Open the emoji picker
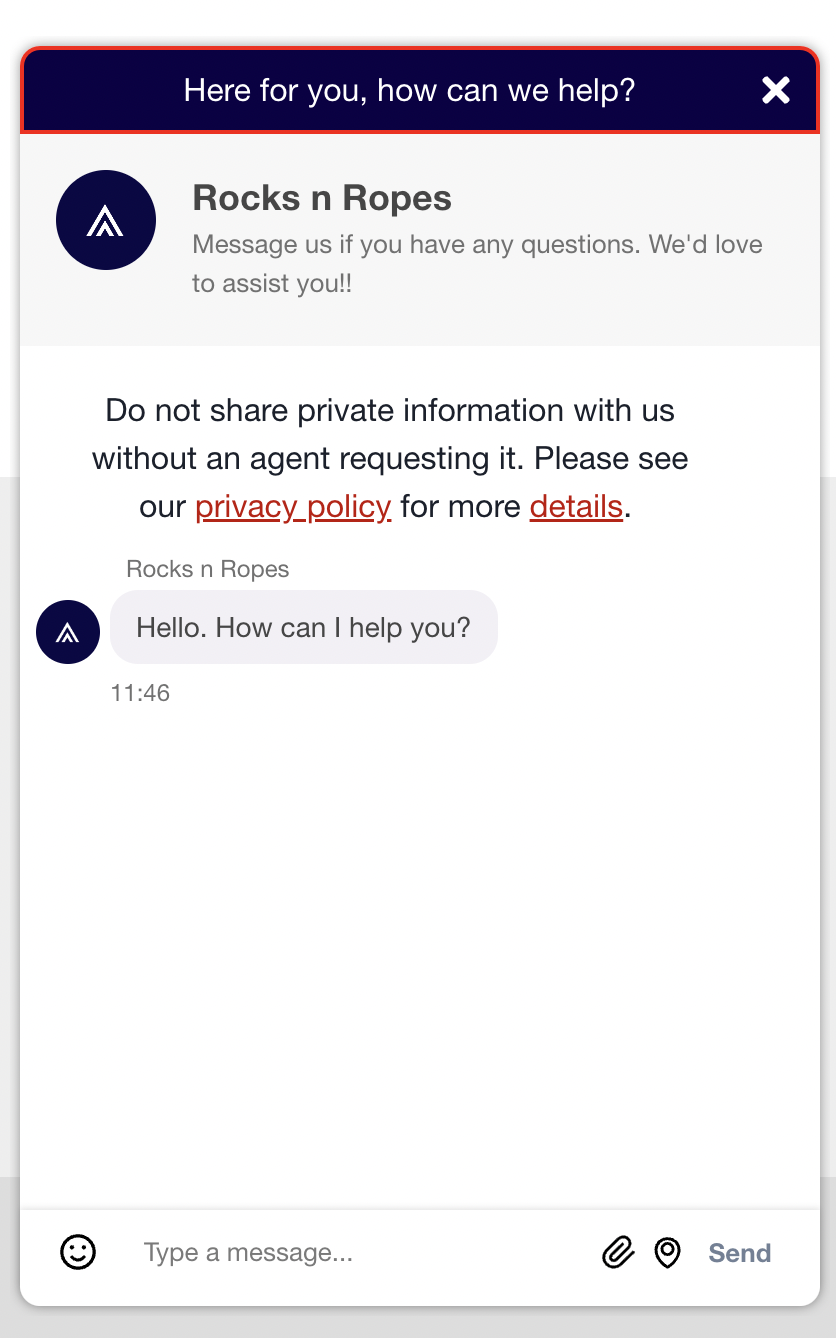Screen dimensions: 836x1338 point(78,1252)
